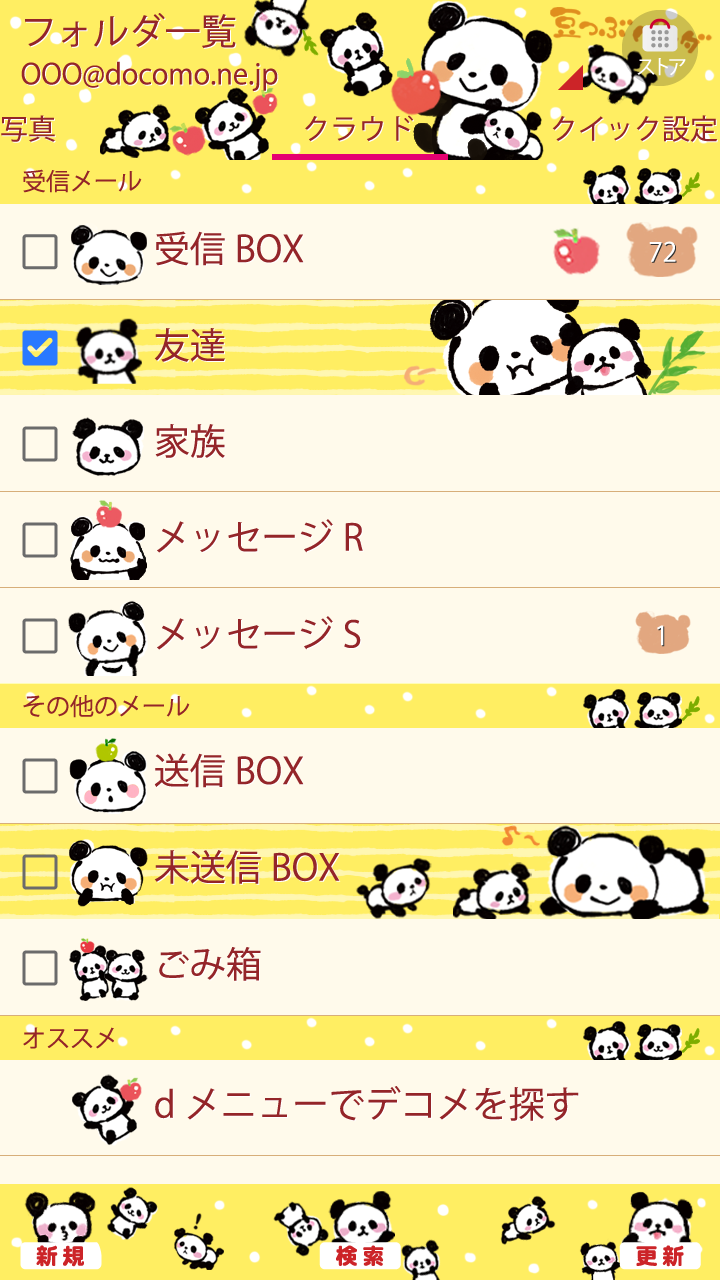Switch to the クラウド tab

click(359, 129)
